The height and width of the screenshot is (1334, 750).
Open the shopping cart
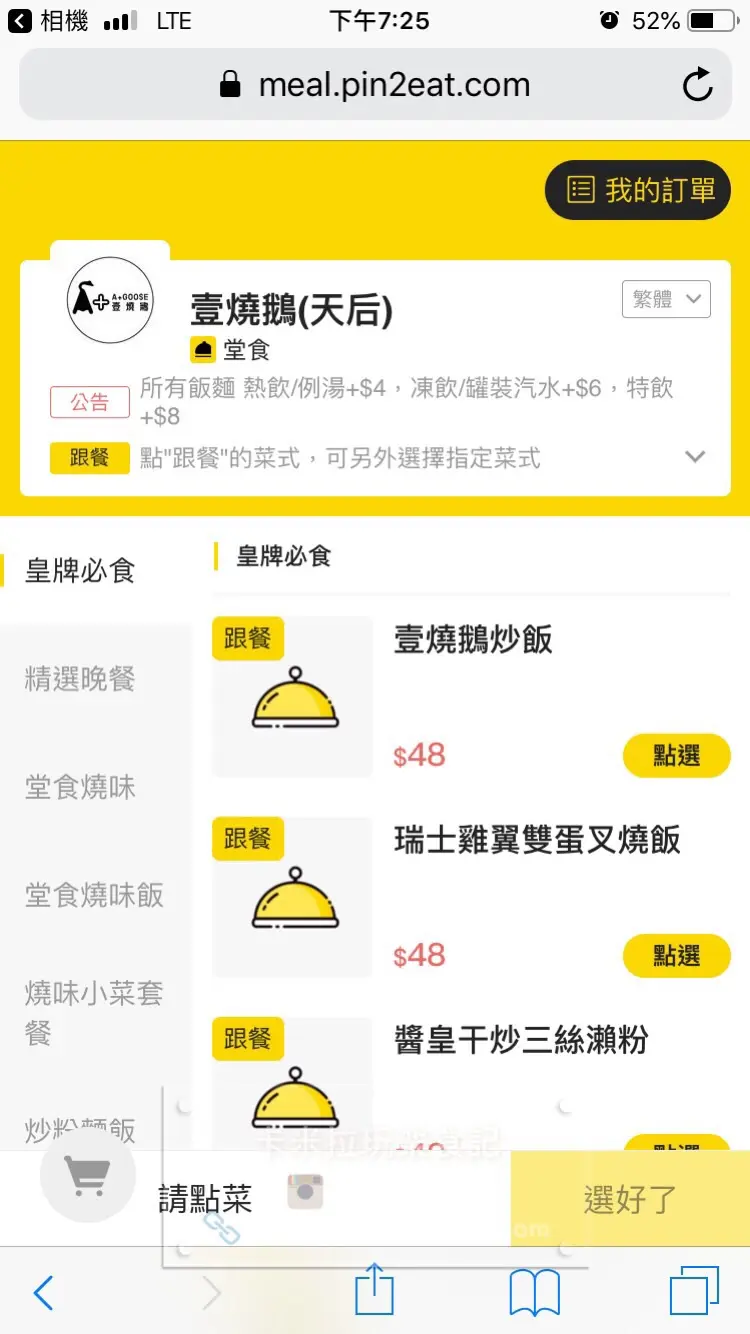point(88,1176)
